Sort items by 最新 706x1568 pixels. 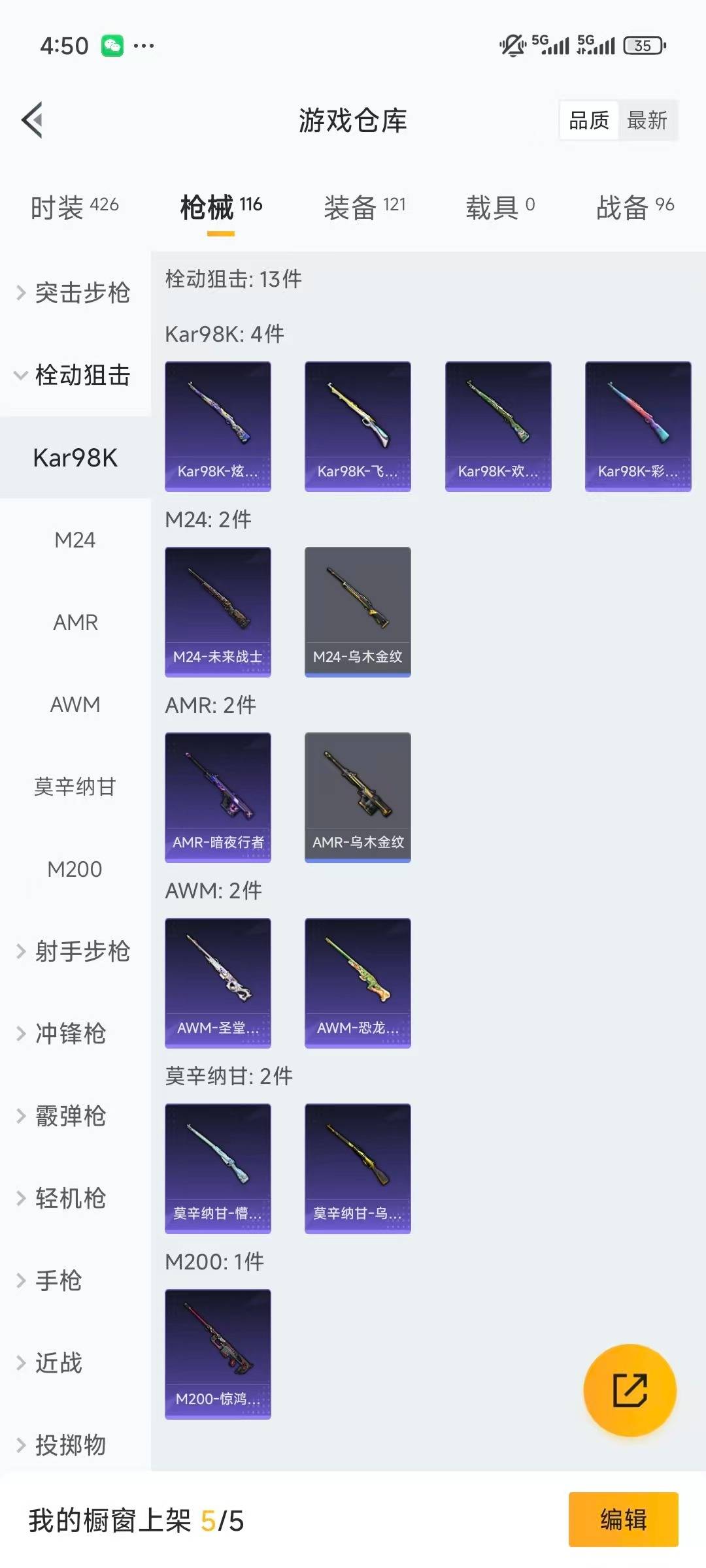click(647, 120)
